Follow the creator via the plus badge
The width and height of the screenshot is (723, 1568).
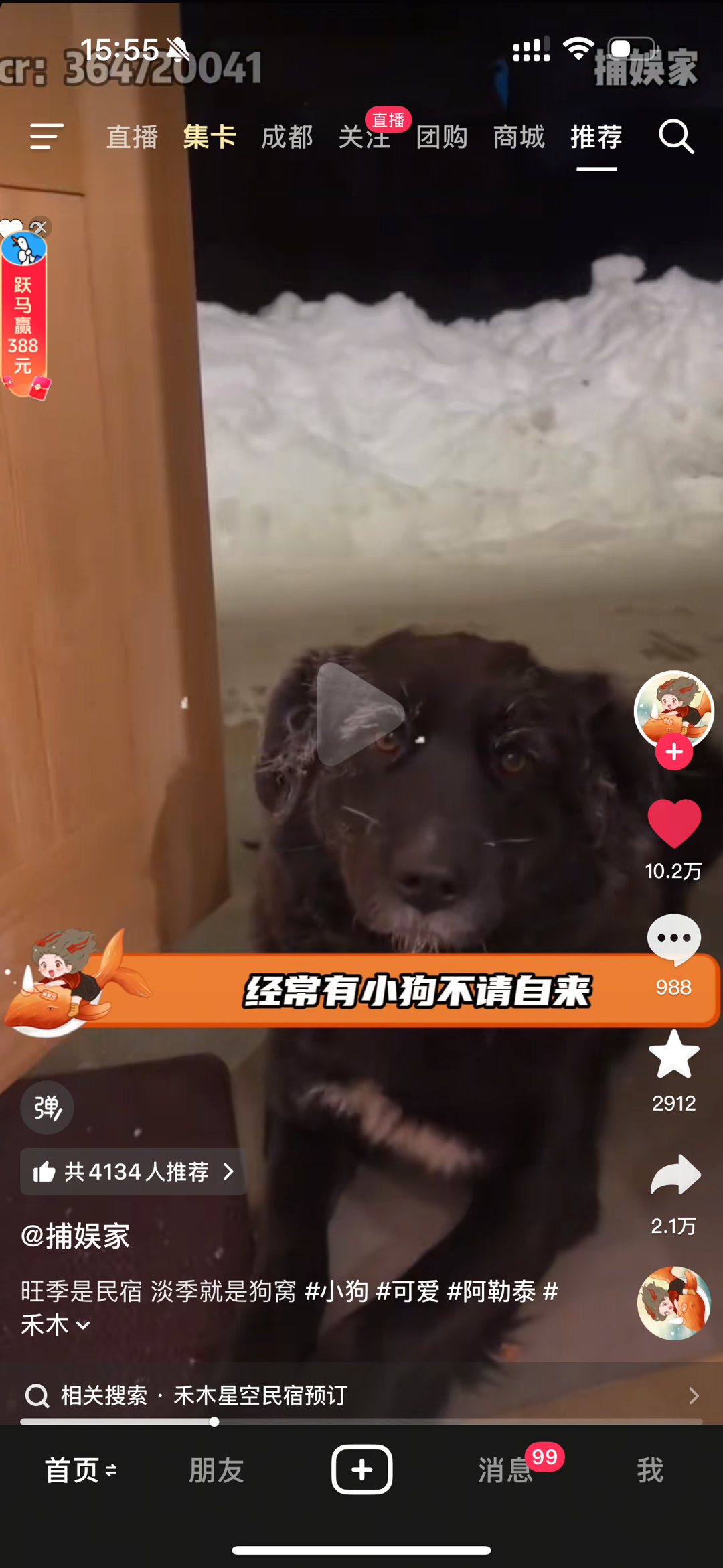(x=675, y=752)
